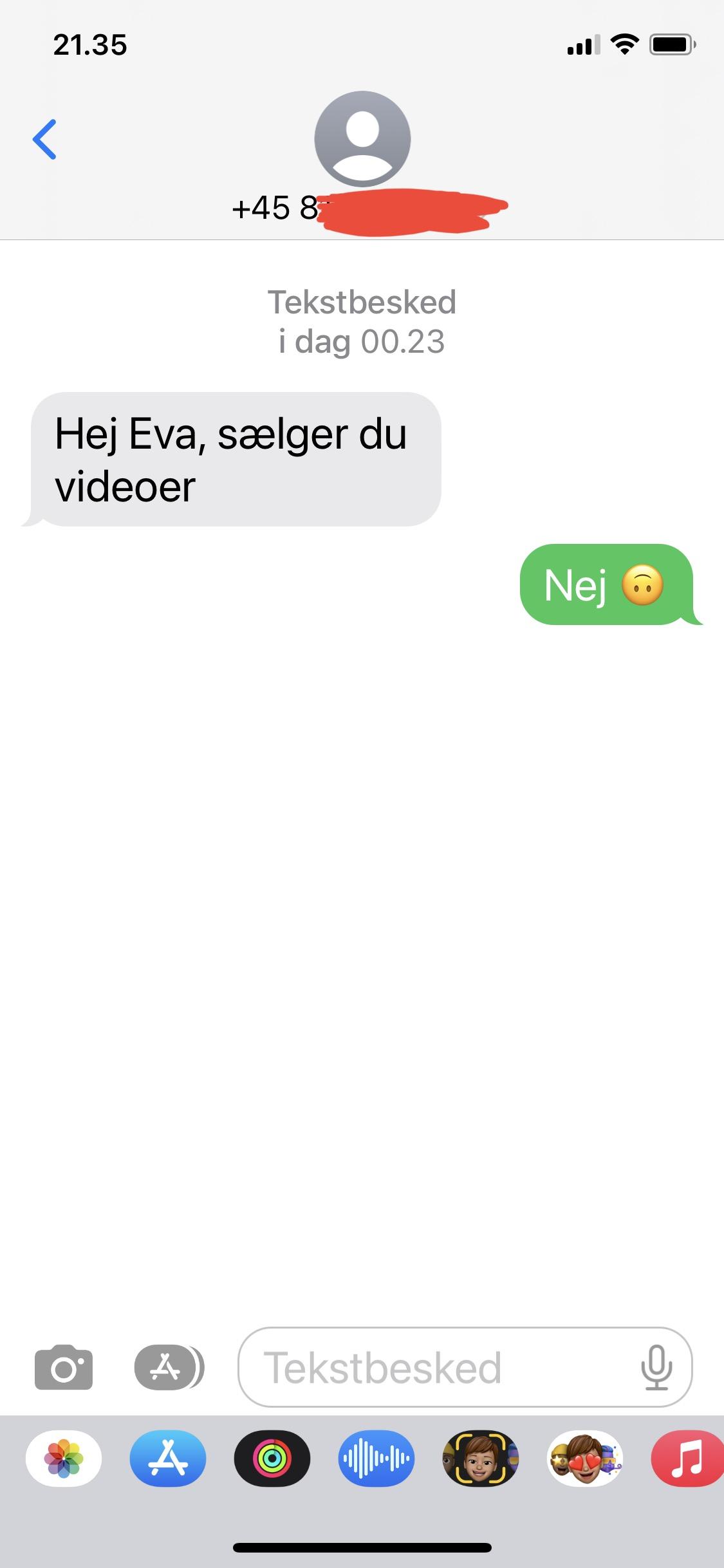The width and height of the screenshot is (724, 1568).
Task: Open the Photos app in drawer
Action: [64, 1459]
